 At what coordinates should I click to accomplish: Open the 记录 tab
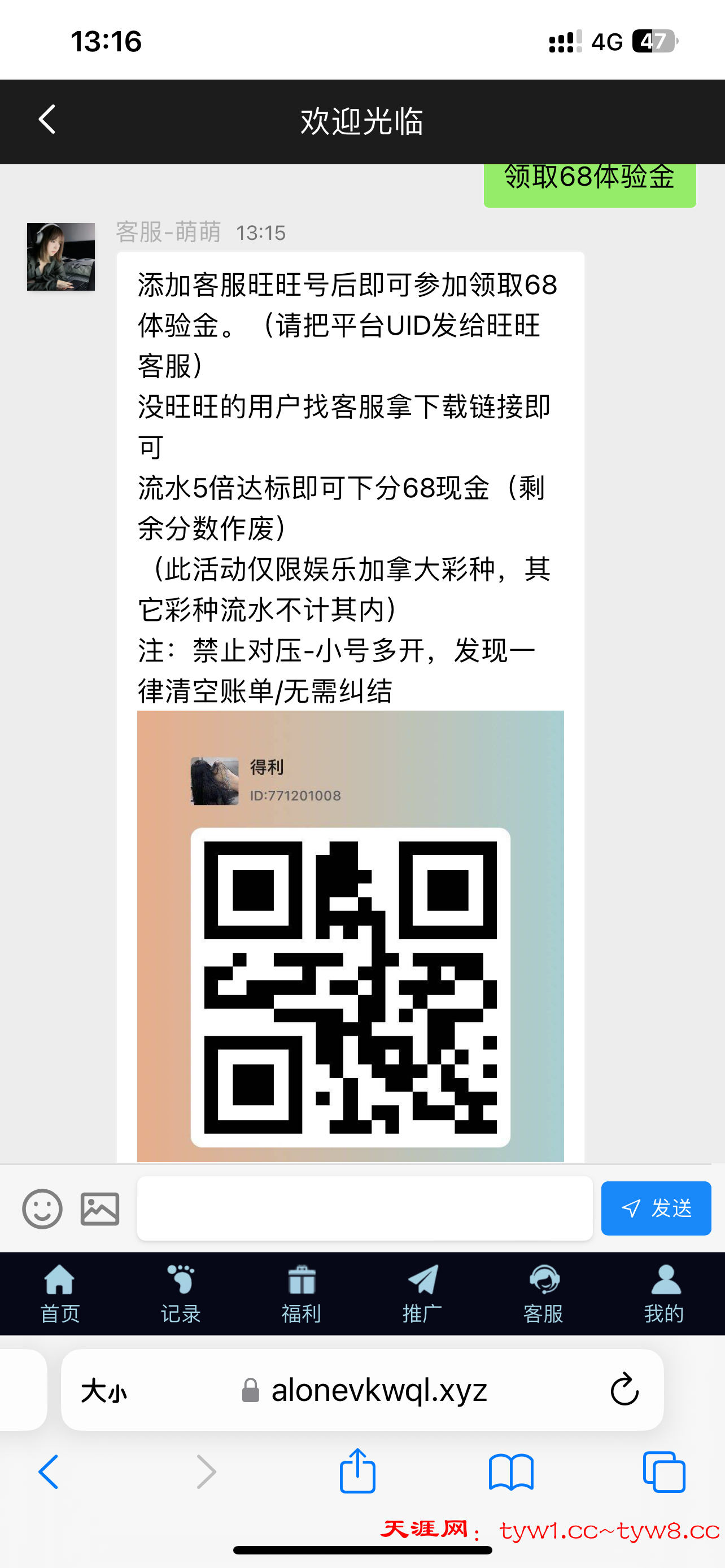tap(181, 1293)
